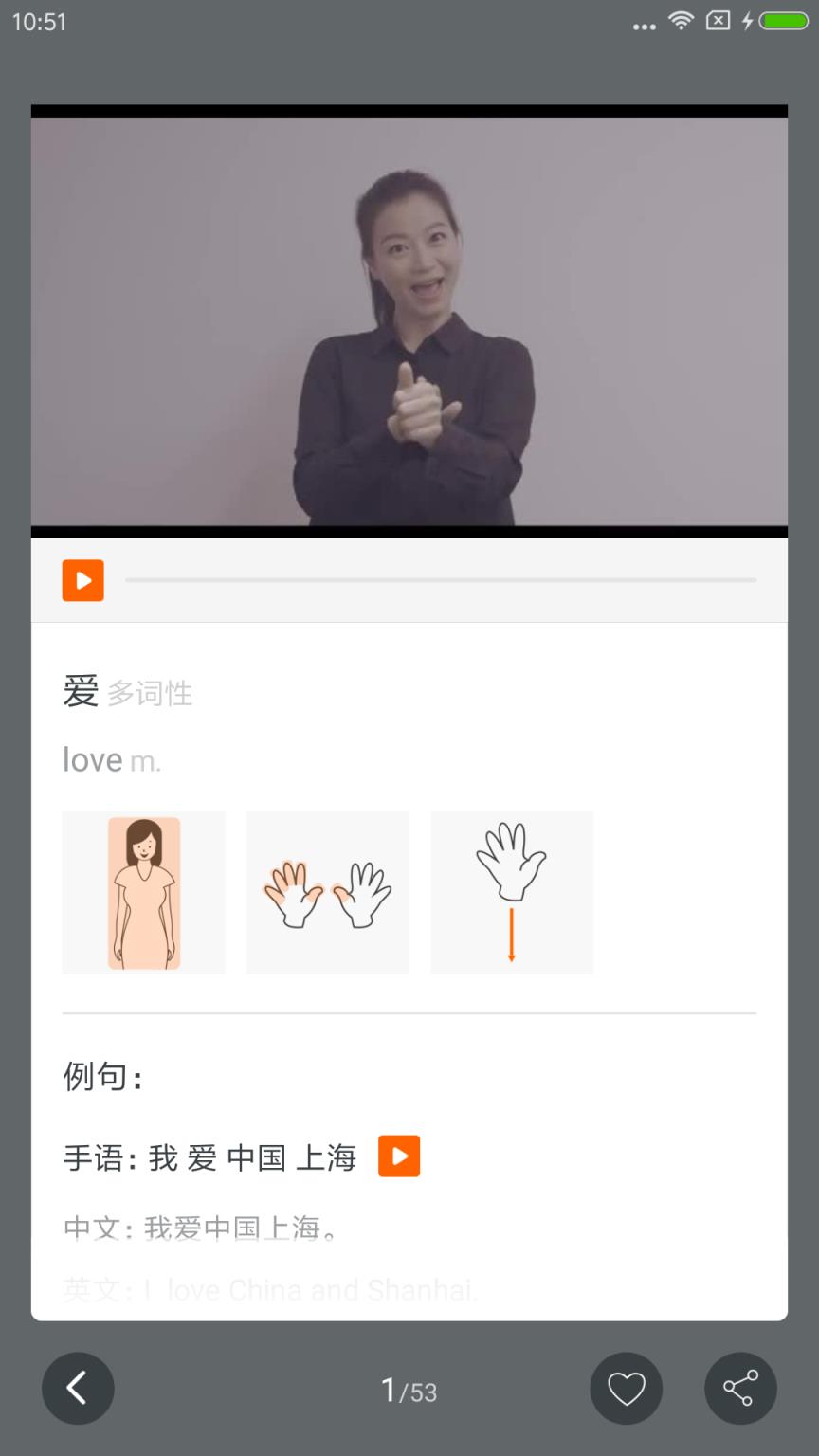This screenshot has height=1456, width=819.
Task: Open the two-hands gesture diagram
Action: pyautogui.click(x=327, y=892)
